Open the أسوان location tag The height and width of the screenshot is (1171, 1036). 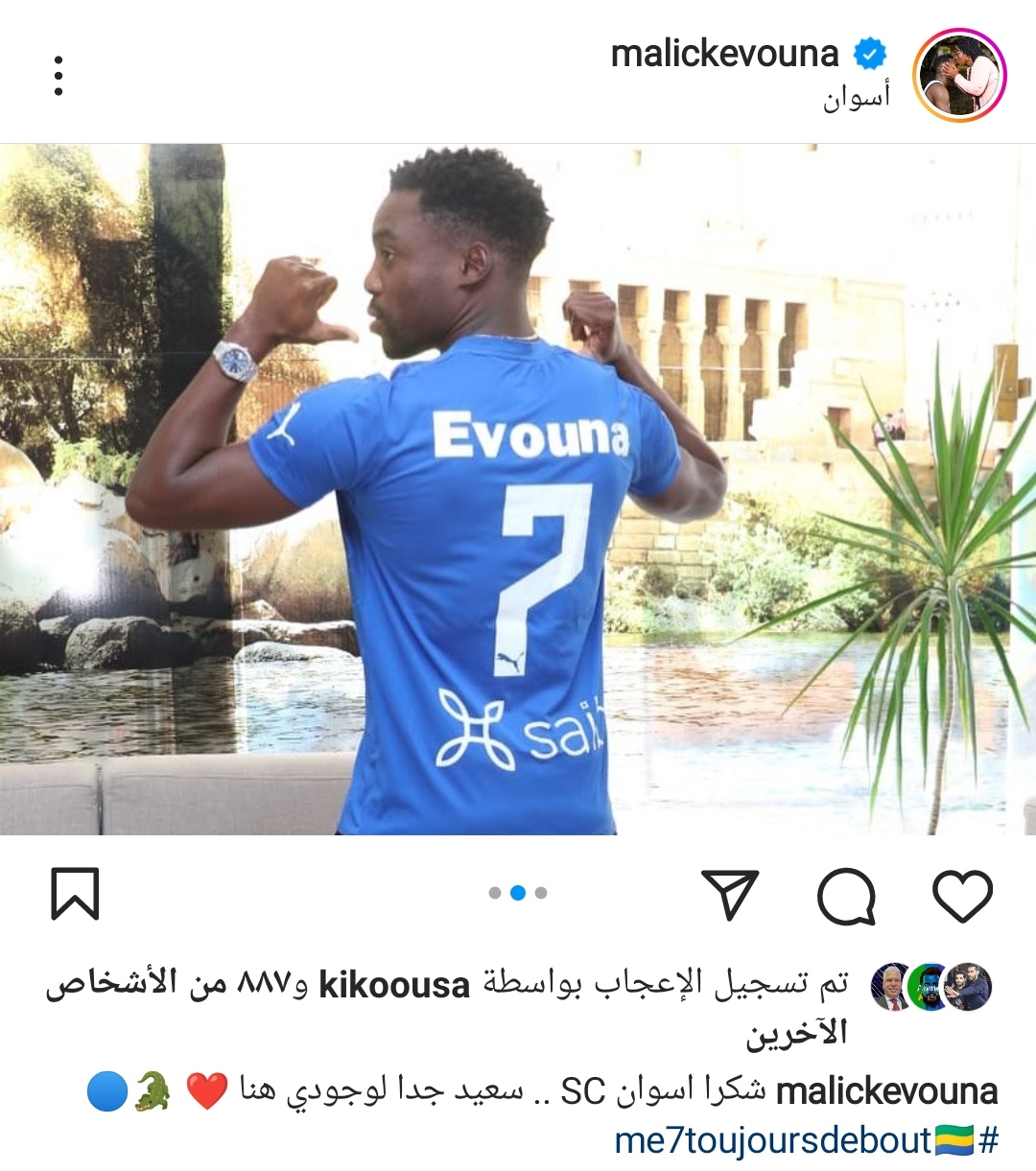[x=856, y=97]
